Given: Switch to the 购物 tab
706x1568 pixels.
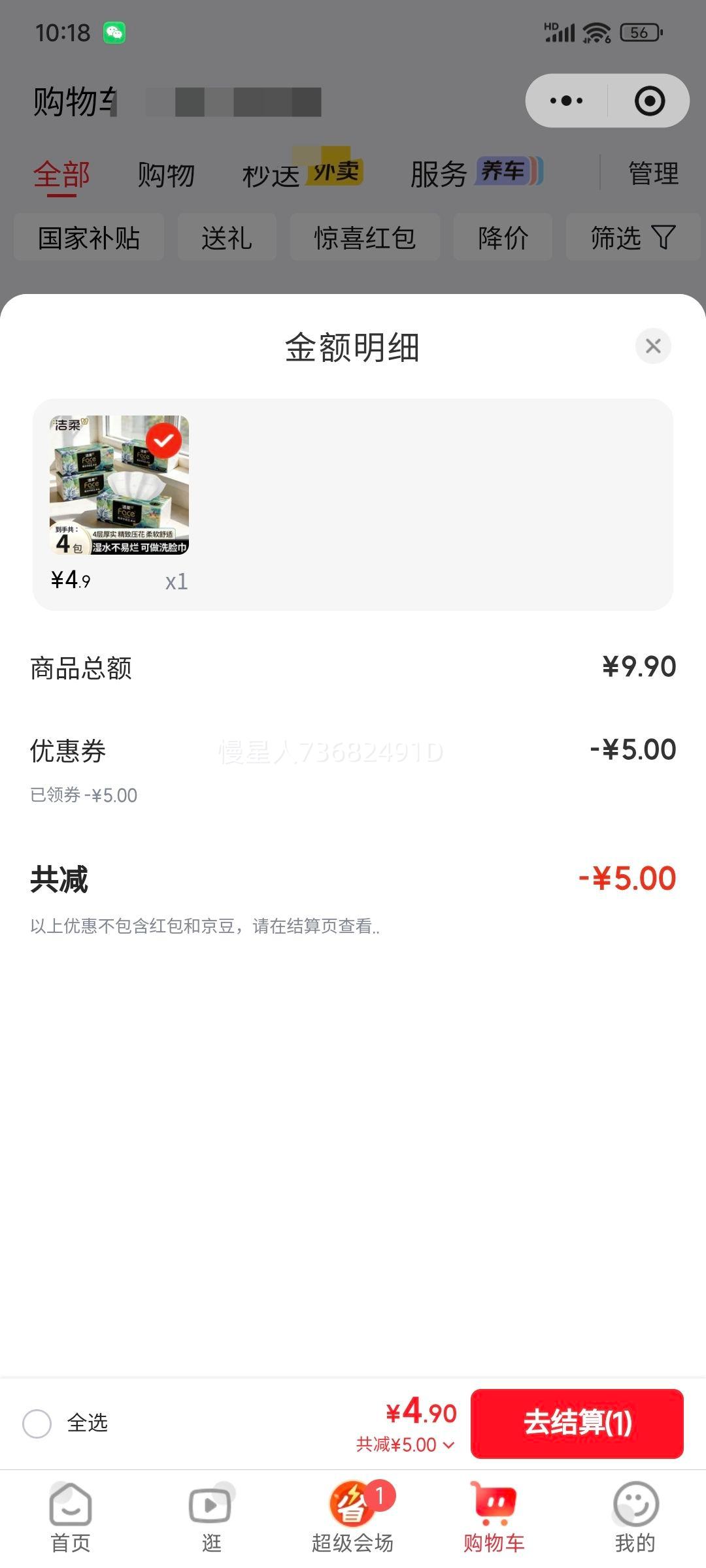Looking at the screenshot, I should pyautogui.click(x=165, y=173).
